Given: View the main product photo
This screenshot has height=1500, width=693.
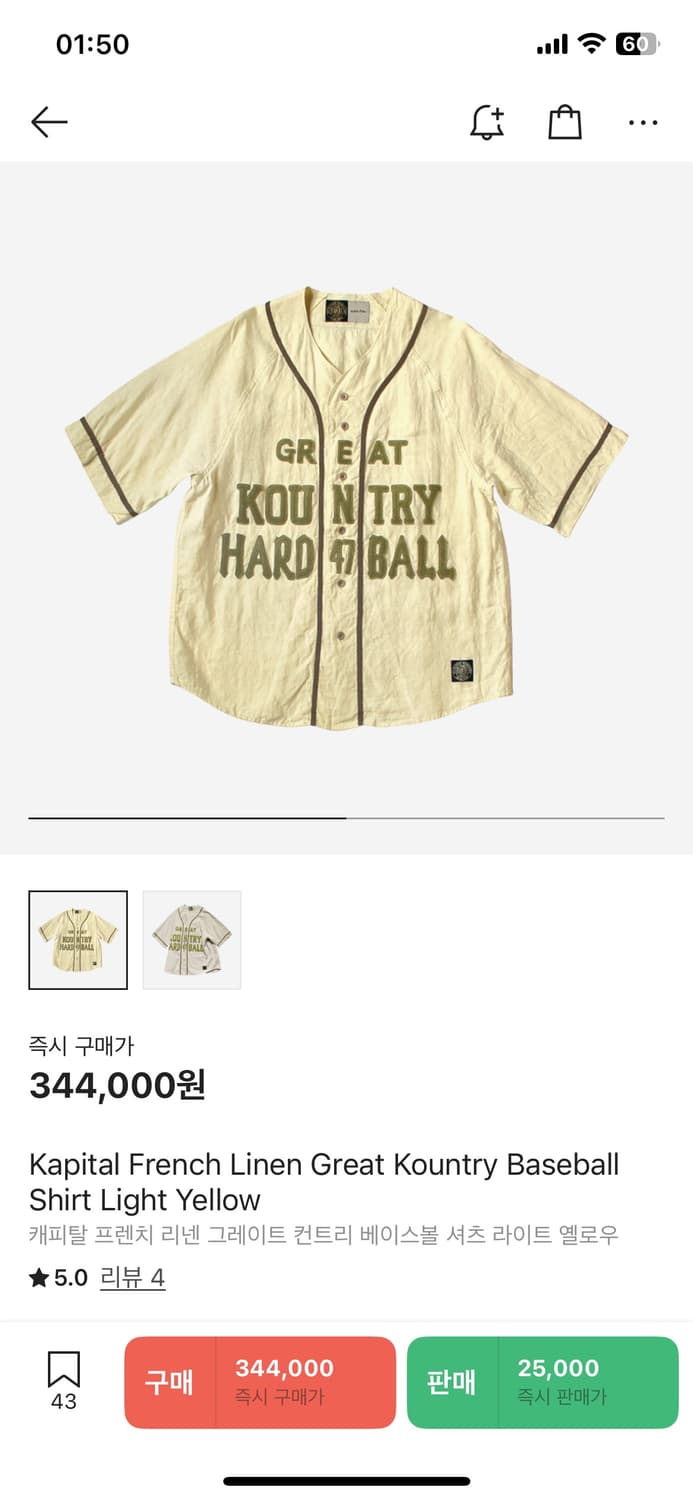Looking at the screenshot, I should pos(346,510).
